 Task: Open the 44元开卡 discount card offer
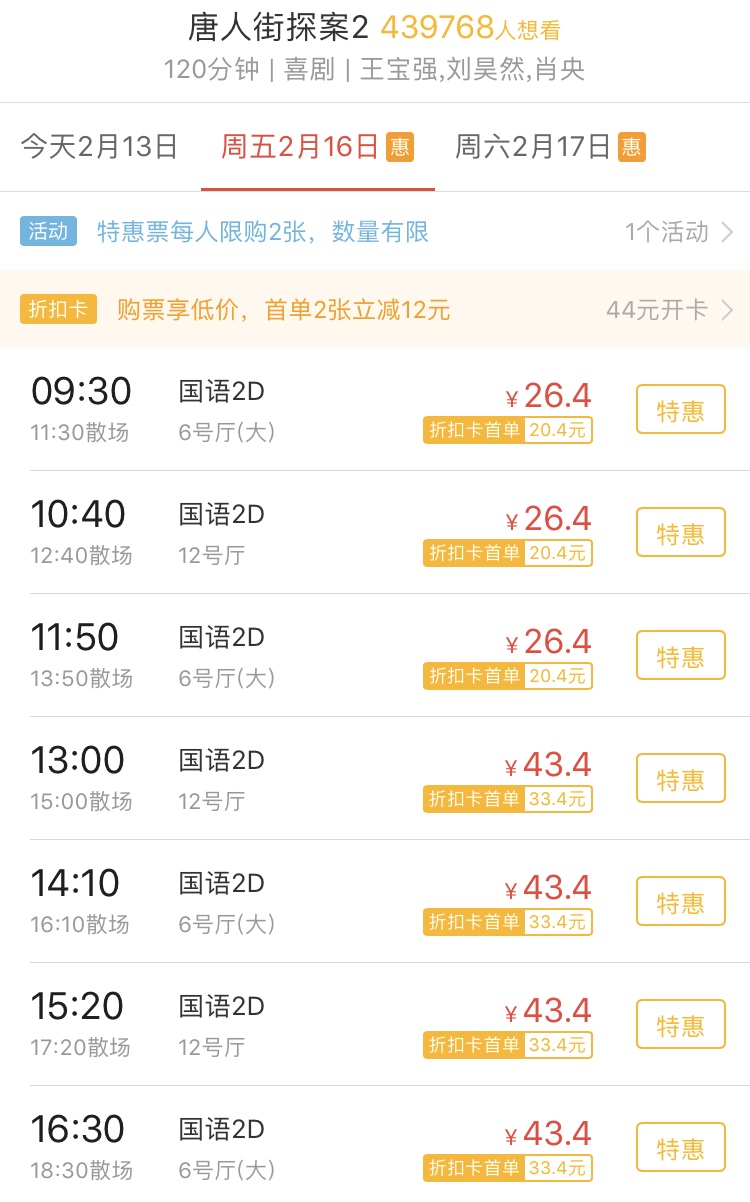(x=670, y=310)
